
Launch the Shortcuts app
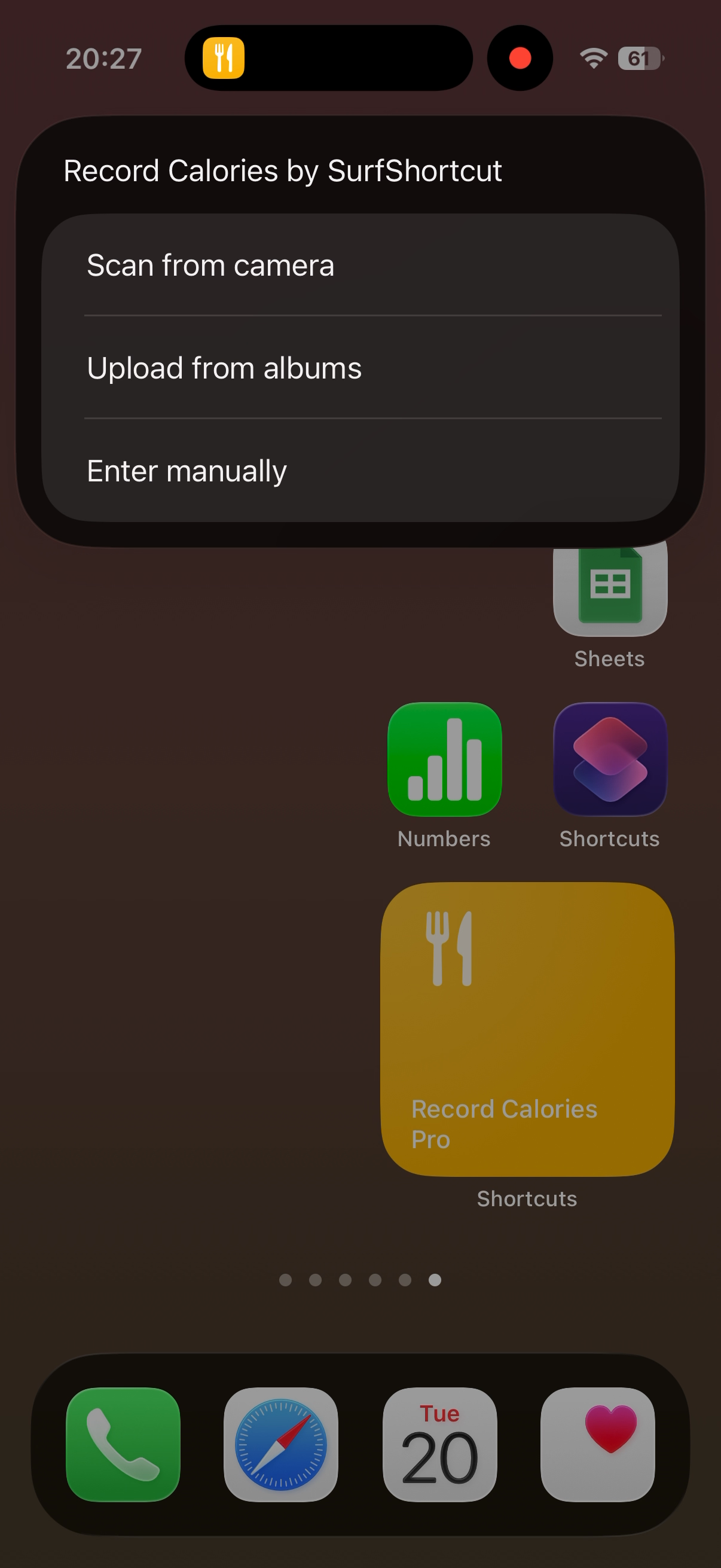(609, 758)
